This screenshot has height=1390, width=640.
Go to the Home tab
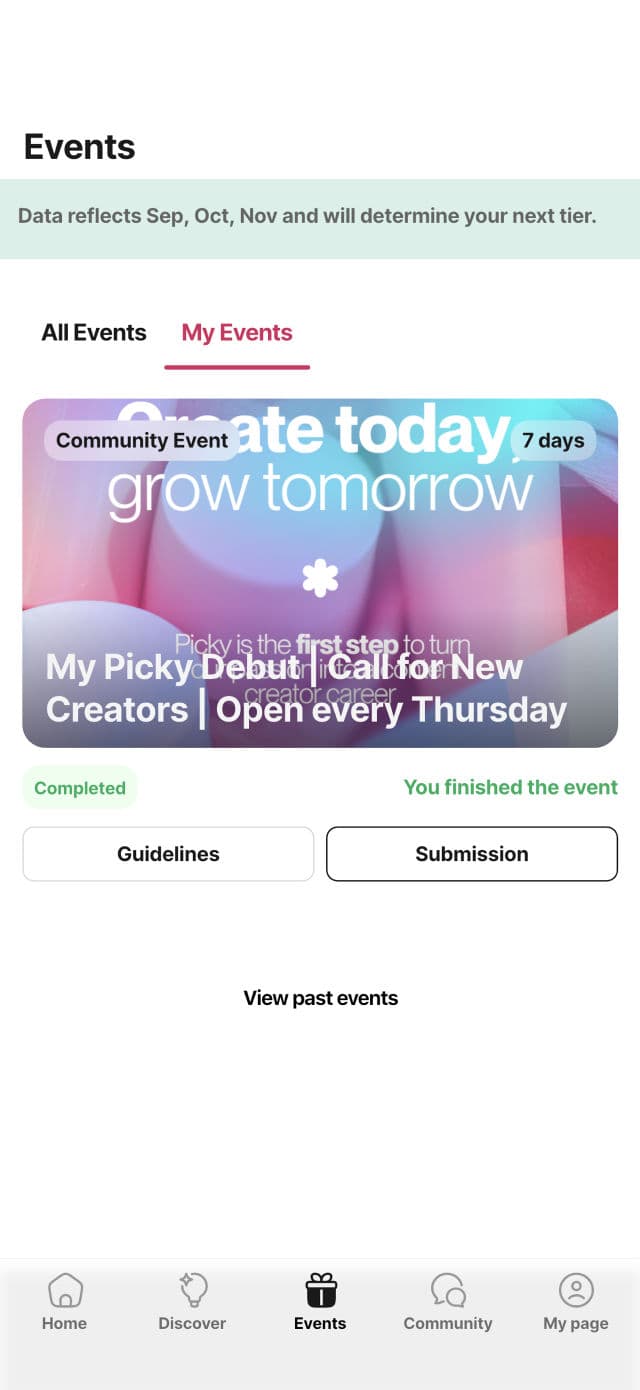[x=64, y=1302]
